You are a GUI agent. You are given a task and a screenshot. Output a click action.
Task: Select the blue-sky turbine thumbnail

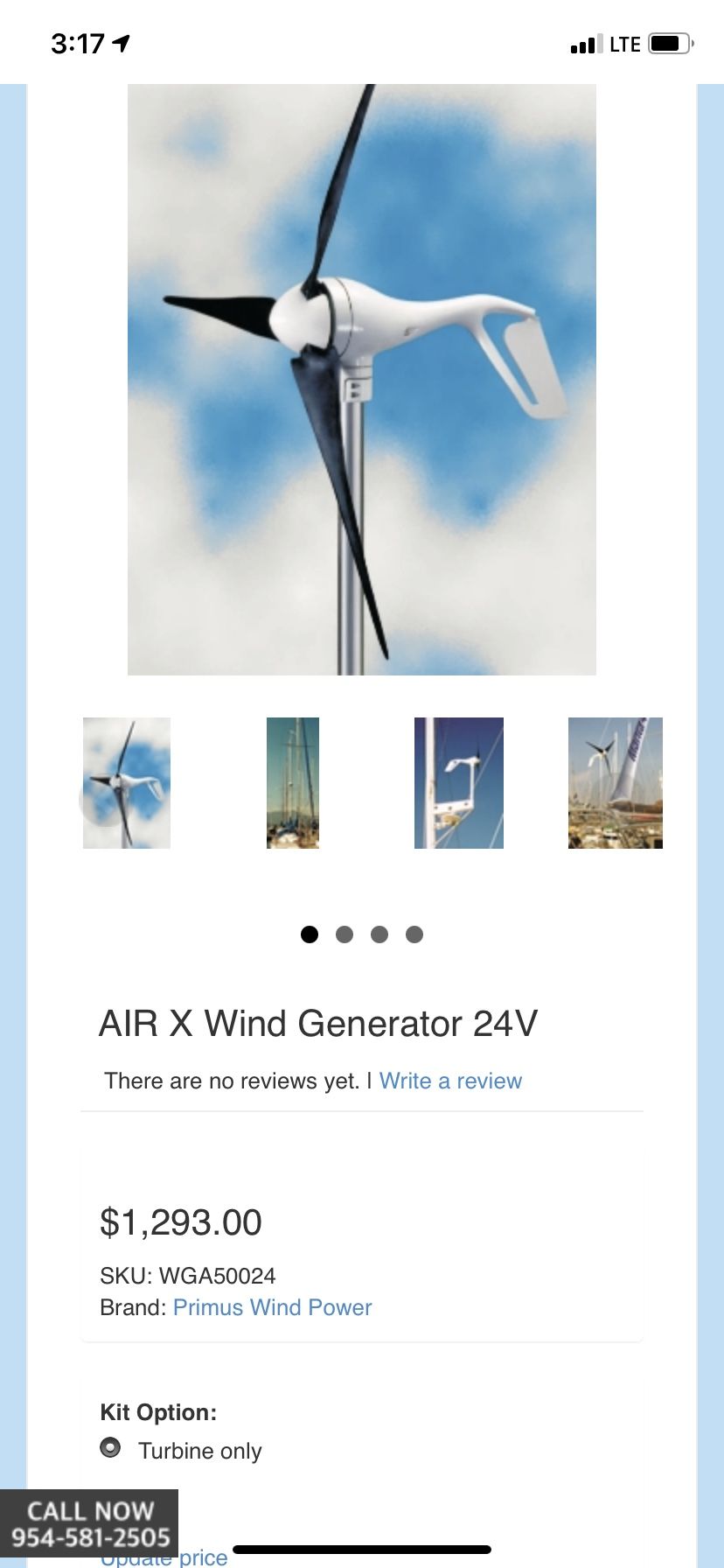126,782
